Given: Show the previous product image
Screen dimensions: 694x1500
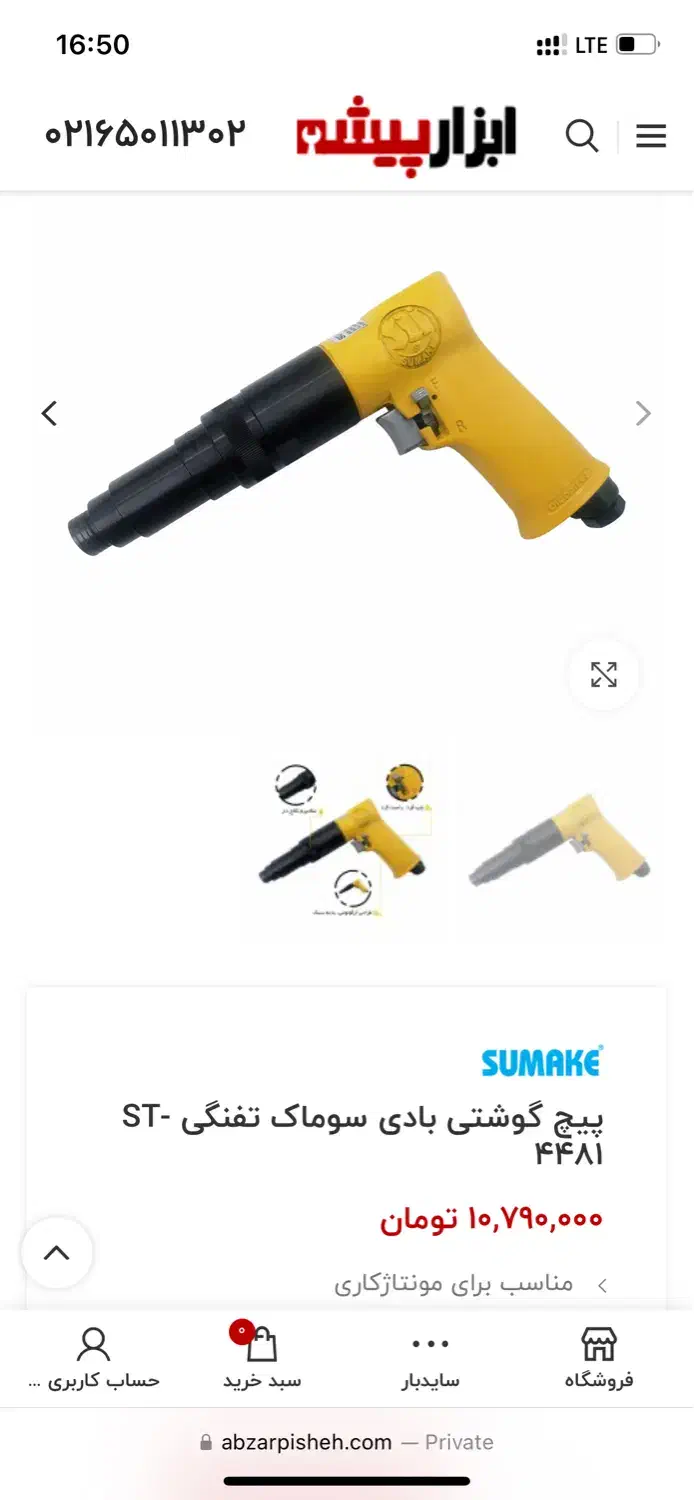Looking at the screenshot, I should pos(49,413).
